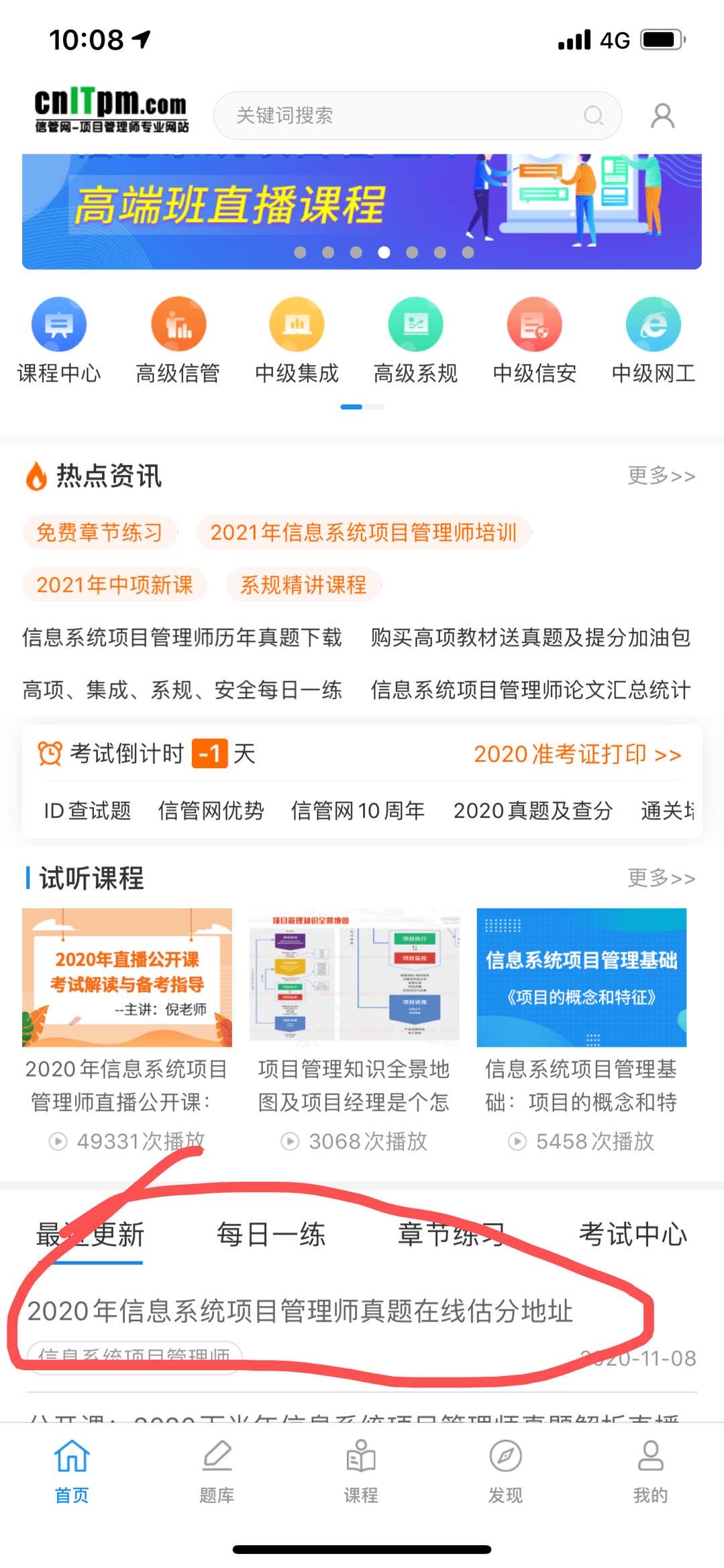Select the 系规精讲课程 chip

(x=303, y=584)
